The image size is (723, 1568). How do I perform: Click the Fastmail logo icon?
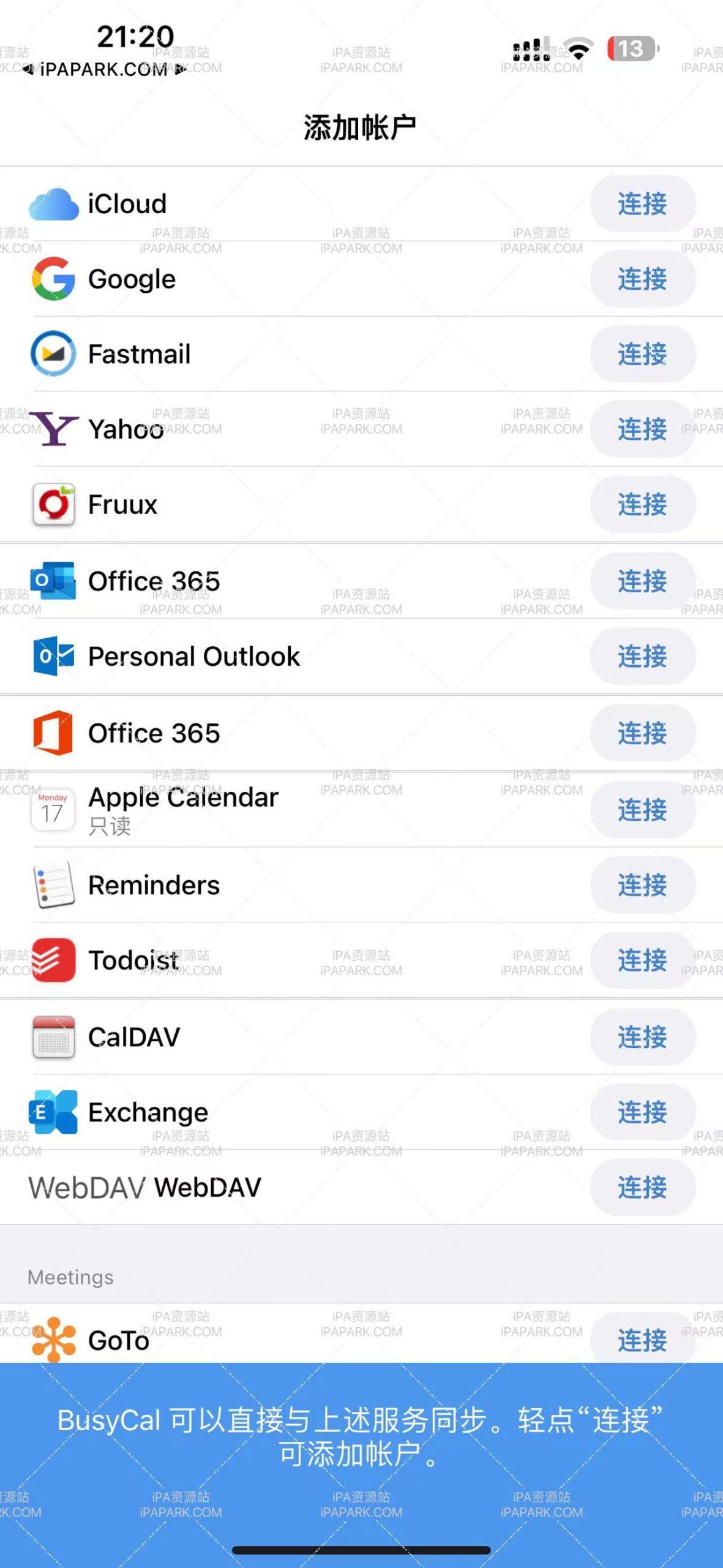(x=54, y=354)
